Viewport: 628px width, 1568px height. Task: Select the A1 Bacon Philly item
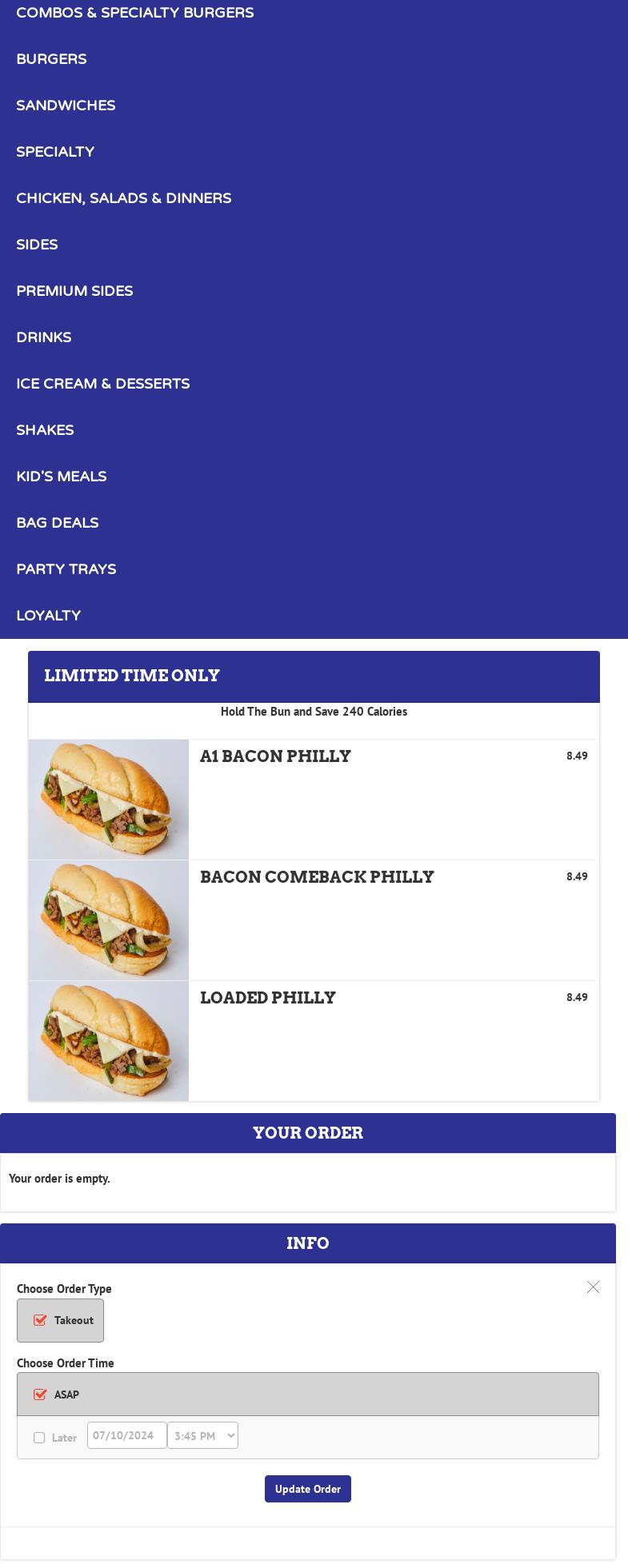275,756
